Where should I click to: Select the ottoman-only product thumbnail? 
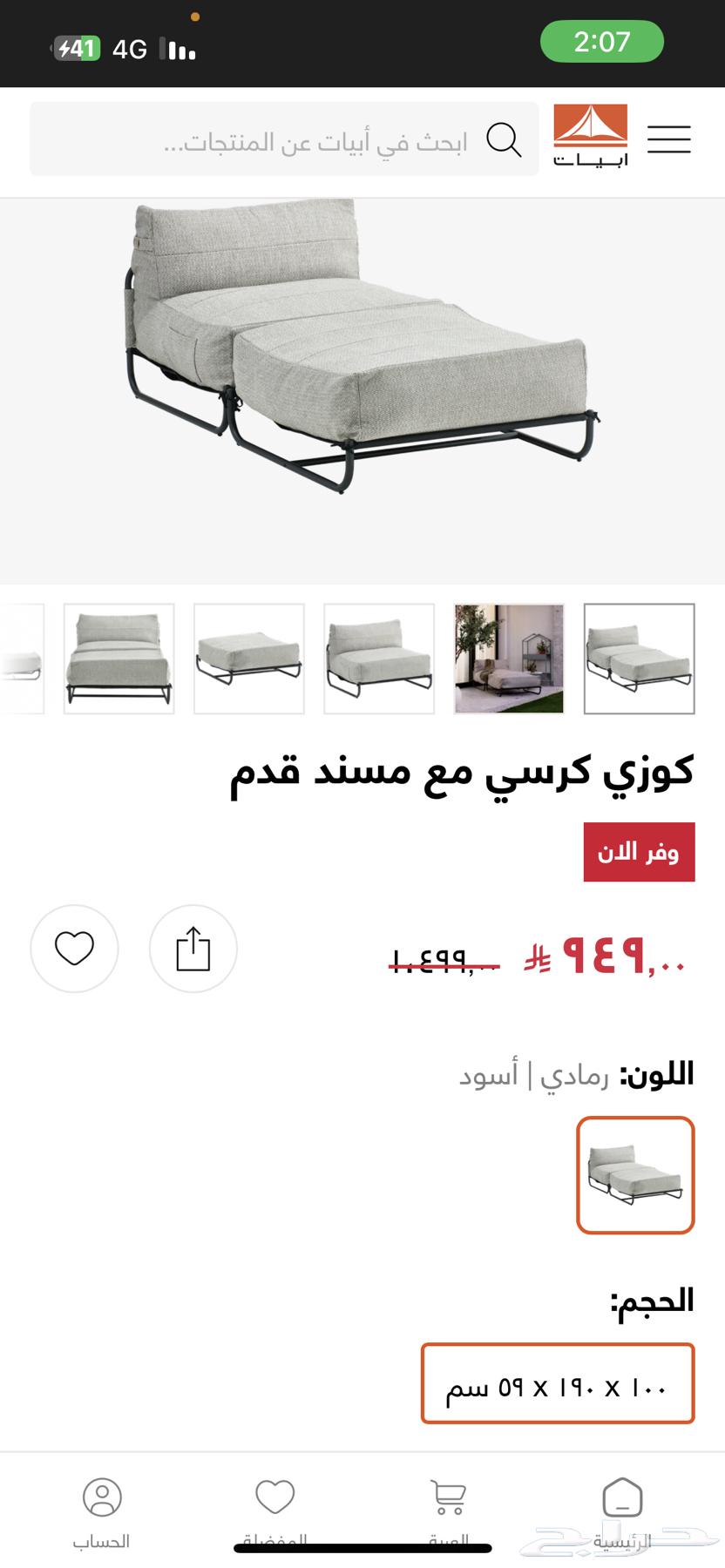[248, 659]
